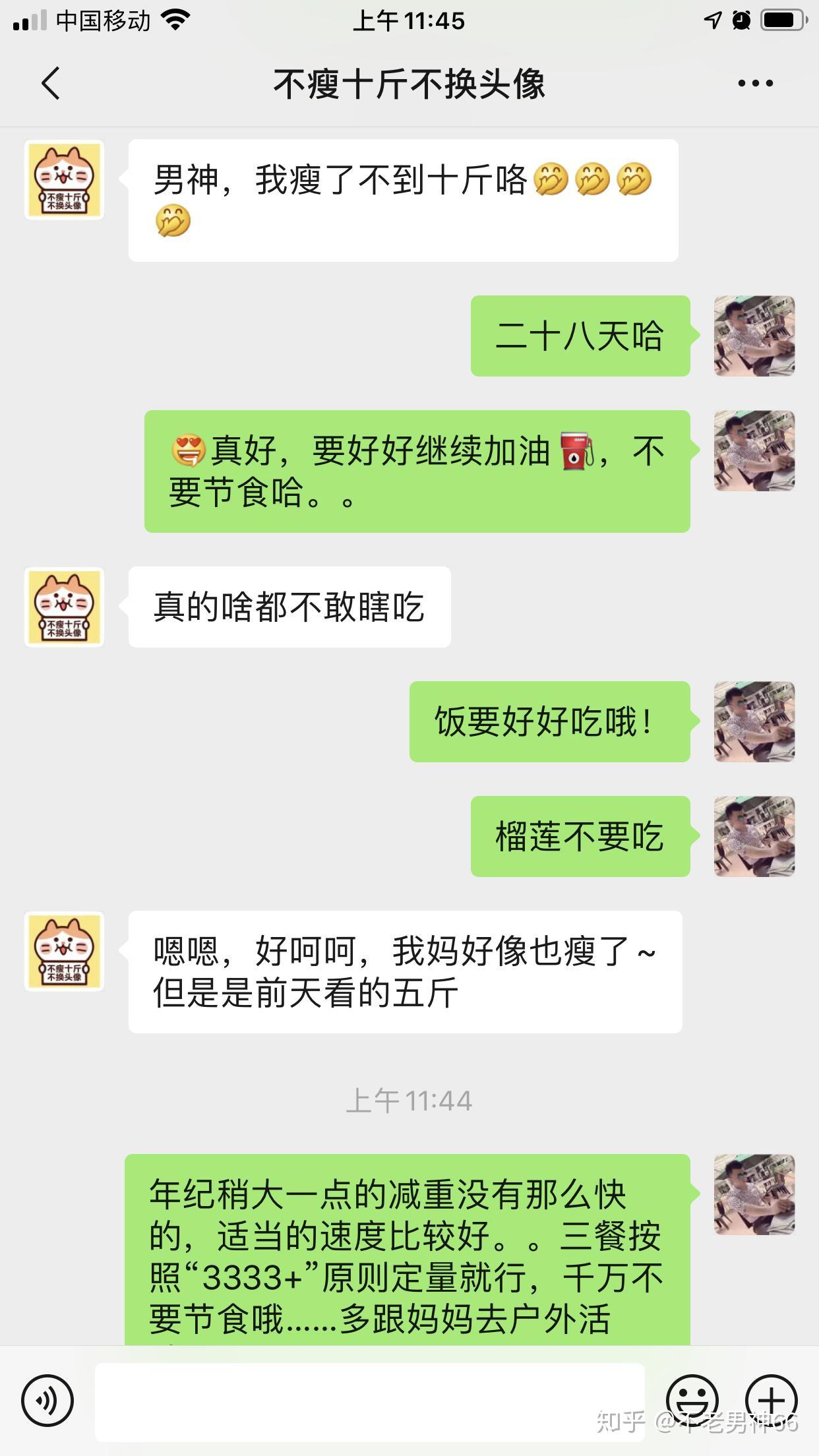Open contact avatar beside 真的啥都不敢瞎吃

point(64,607)
